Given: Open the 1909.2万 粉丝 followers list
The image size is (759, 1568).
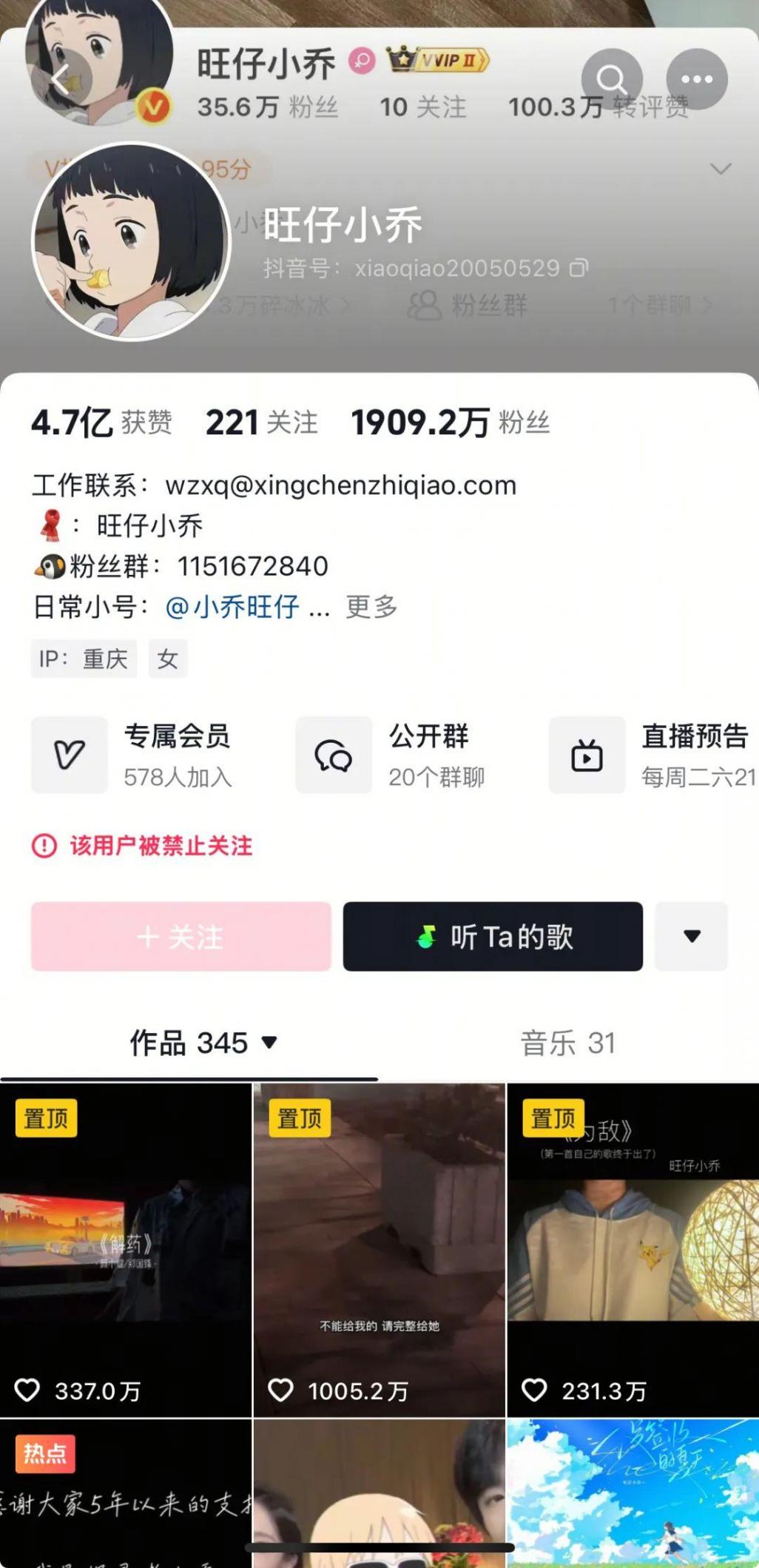Looking at the screenshot, I should [x=450, y=423].
